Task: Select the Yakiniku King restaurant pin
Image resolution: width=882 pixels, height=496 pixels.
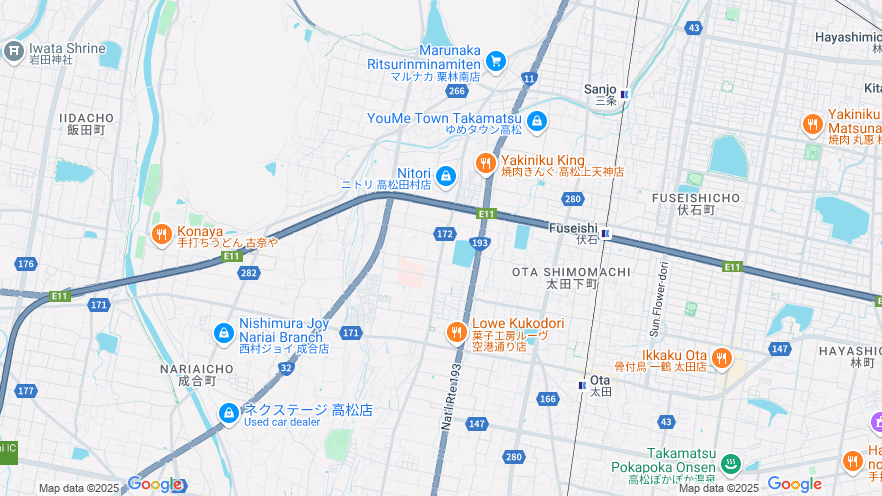Action: 486,163
